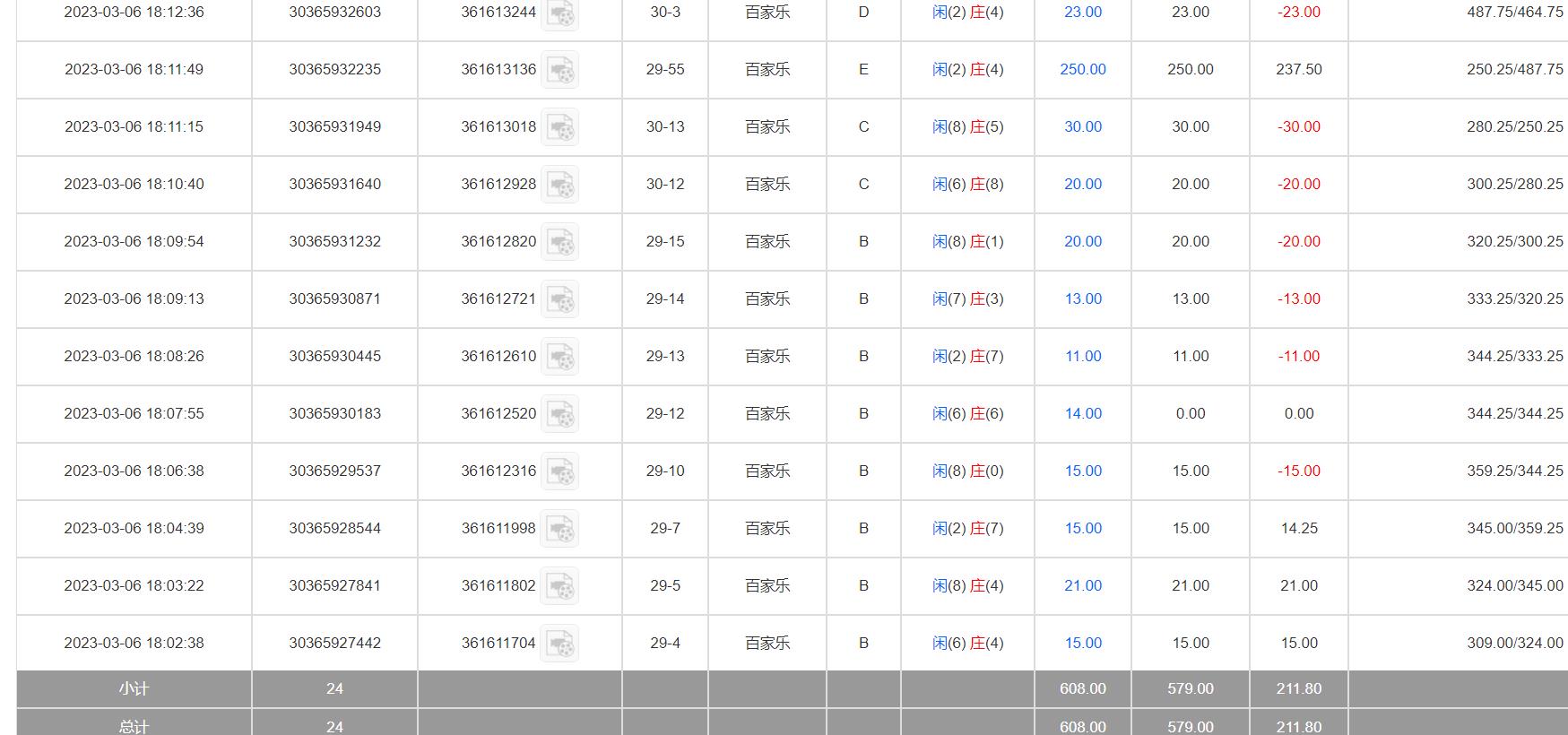Open video replay icon for round 361612721
The height and width of the screenshot is (735, 1568).
pyautogui.click(x=559, y=299)
